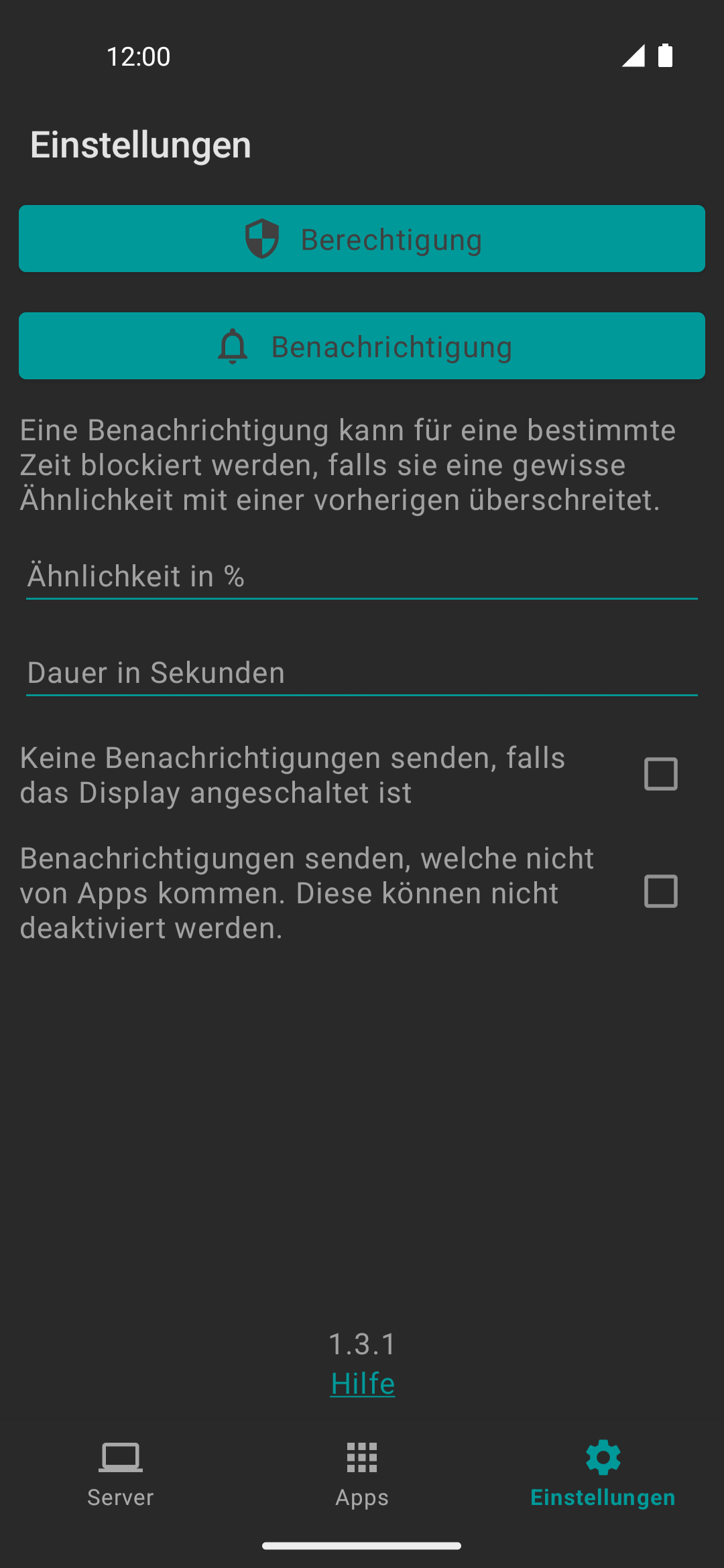Open the Hilfe link
This screenshot has width=724, height=1568.
pyautogui.click(x=363, y=1383)
